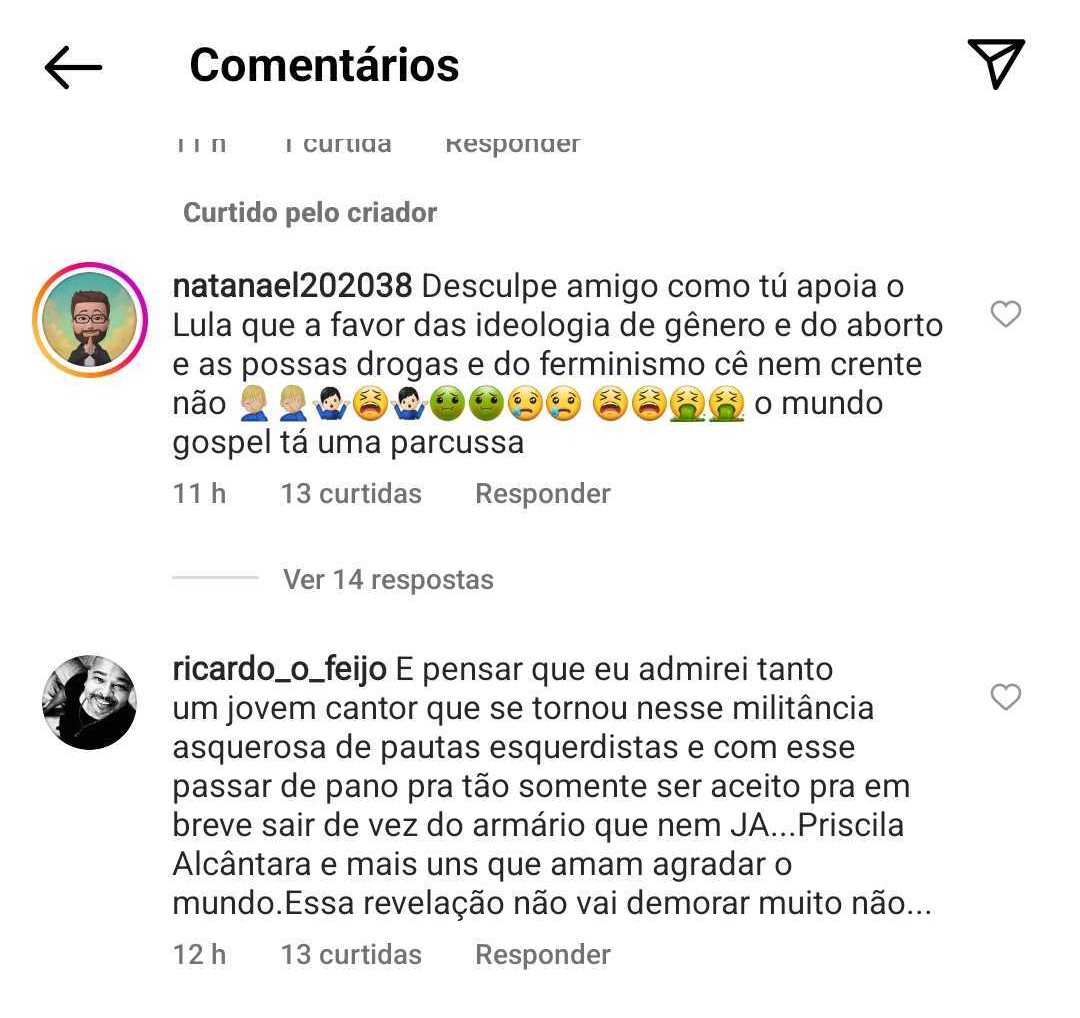Open the share/send paper plane icon
Image resolution: width=1080 pixels, height=1018 pixels.
coord(996,64)
